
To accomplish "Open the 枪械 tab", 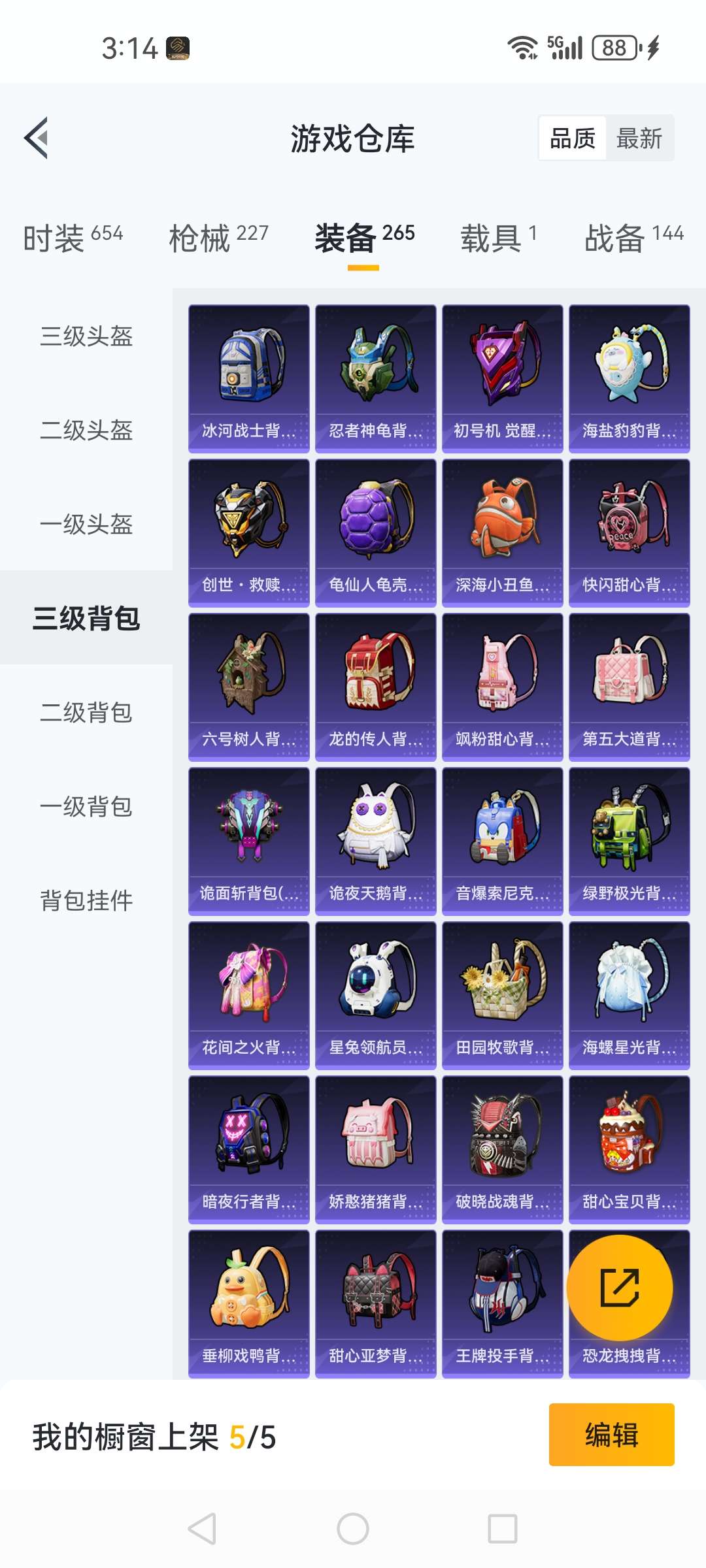I will (219, 237).
